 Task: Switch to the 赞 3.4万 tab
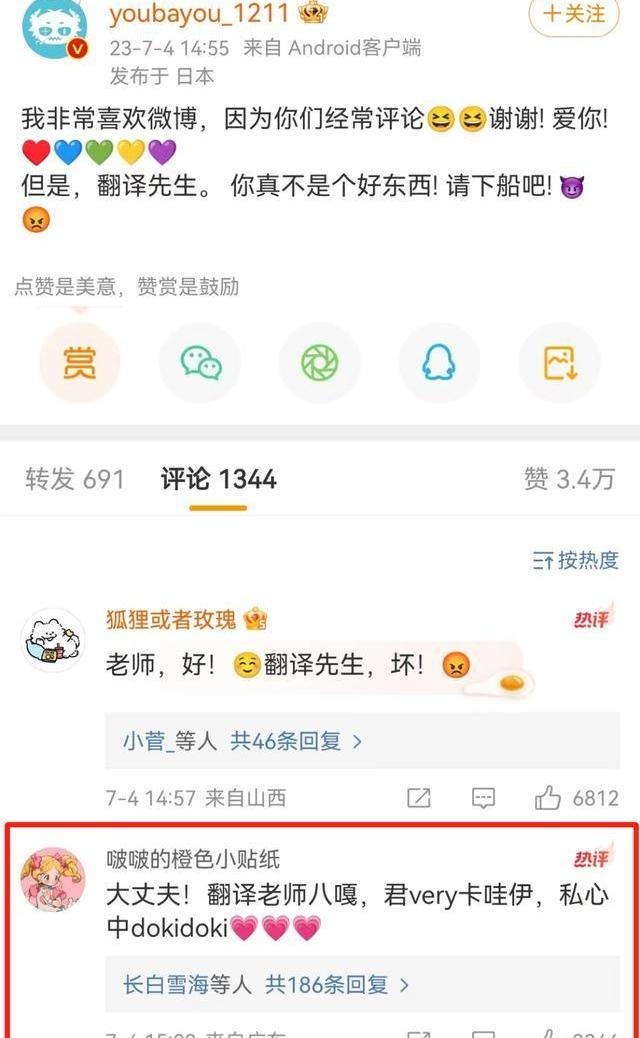569,479
